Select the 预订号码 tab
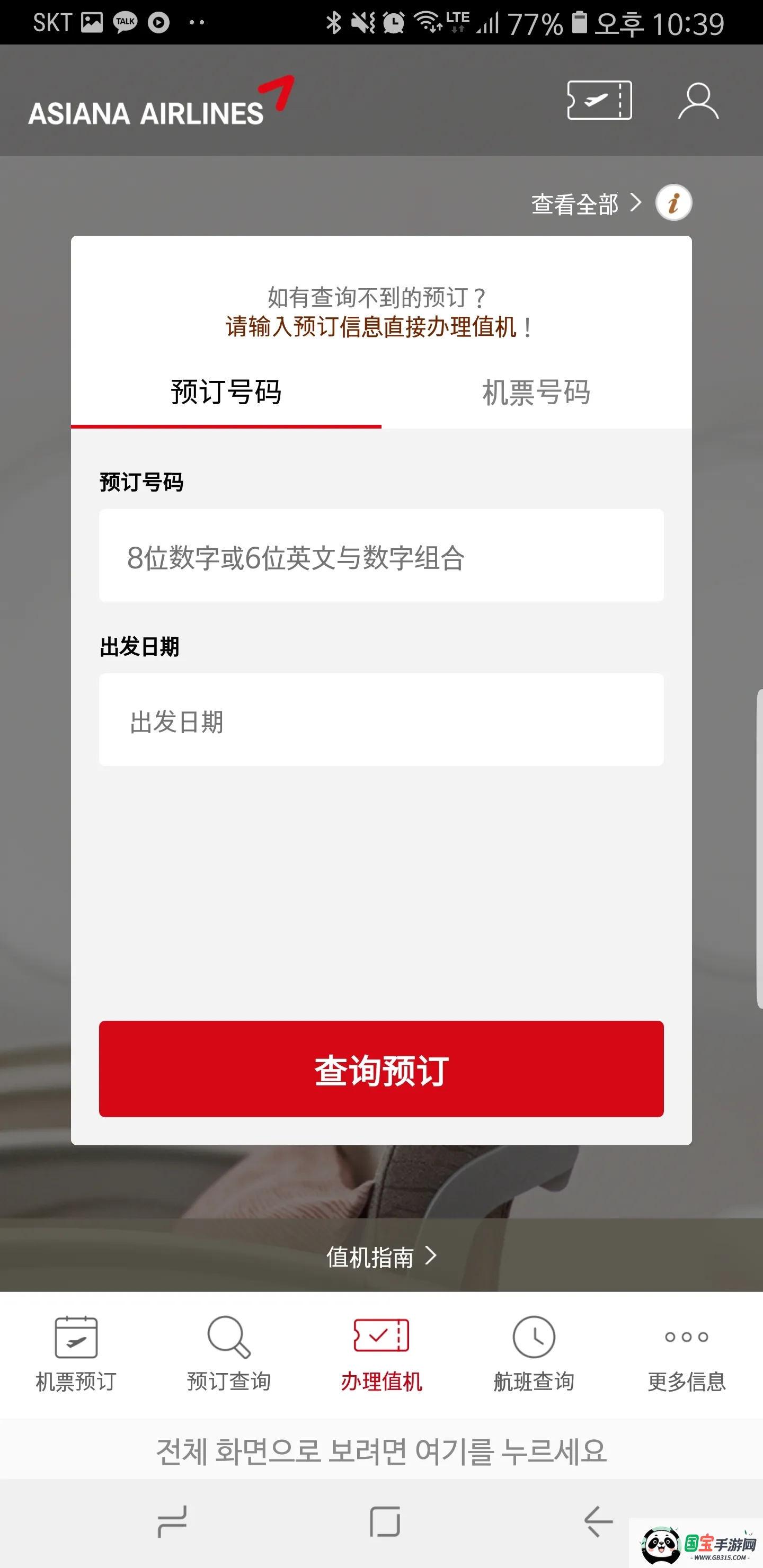 pyautogui.click(x=226, y=393)
